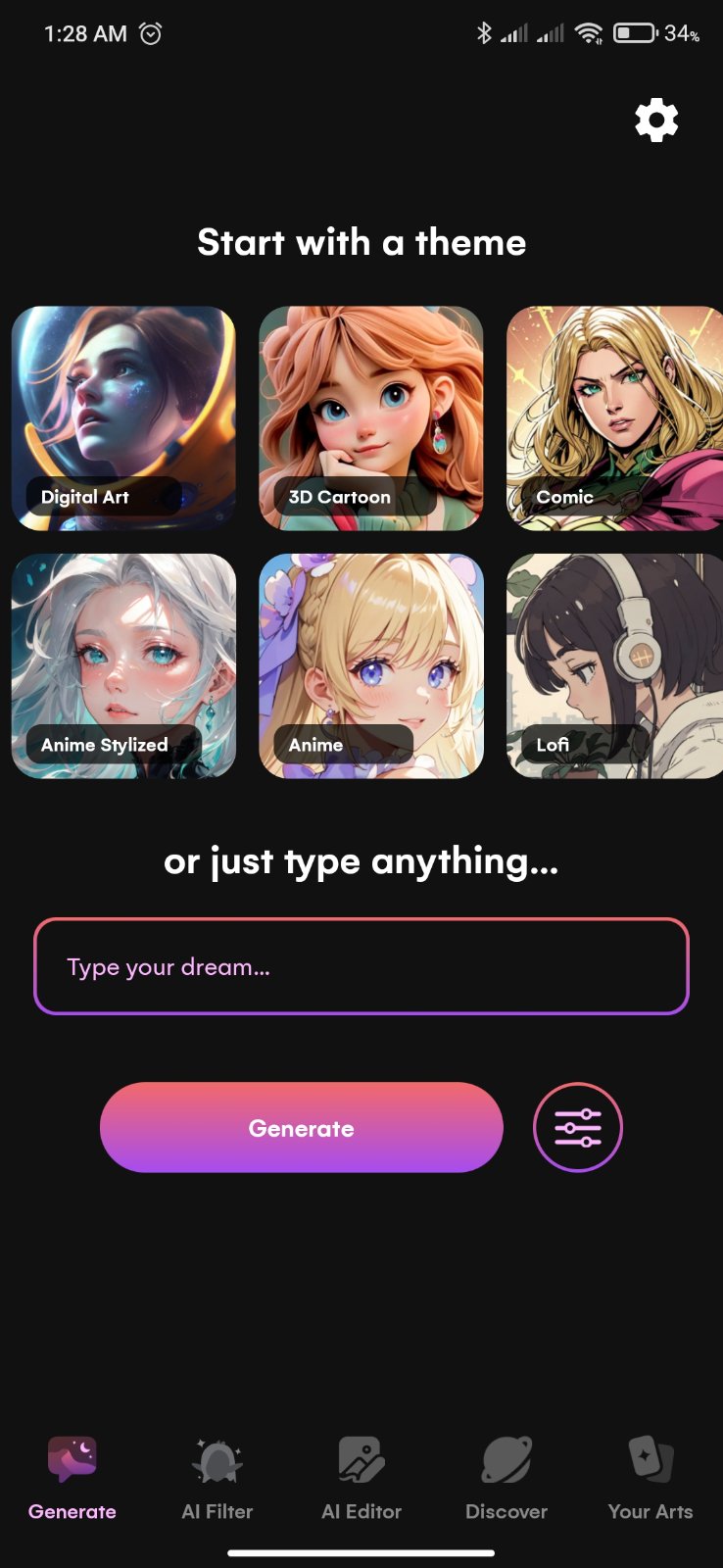Tap the Type your dream text field
The height and width of the screenshot is (1568, 723).
pyautogui.click(x=361, y=966)
